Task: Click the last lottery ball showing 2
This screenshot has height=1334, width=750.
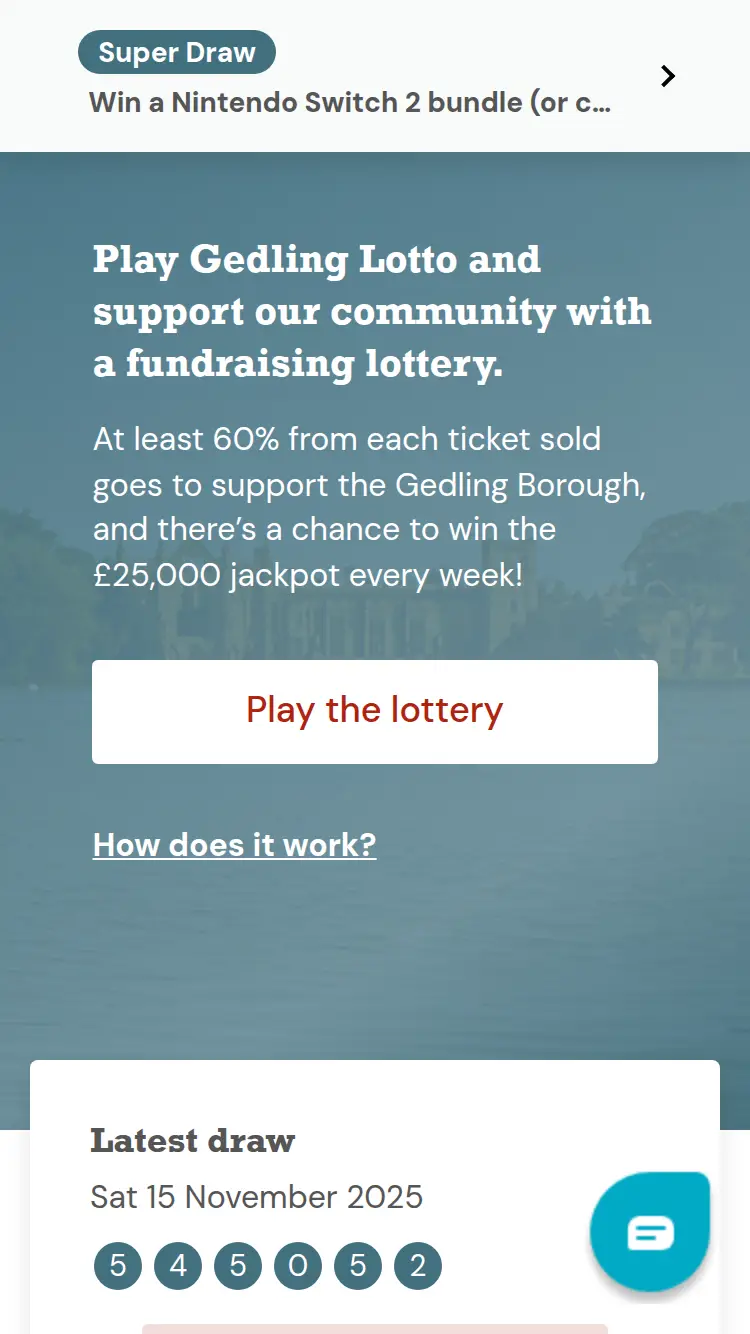Action: [x=418, y=1265]
